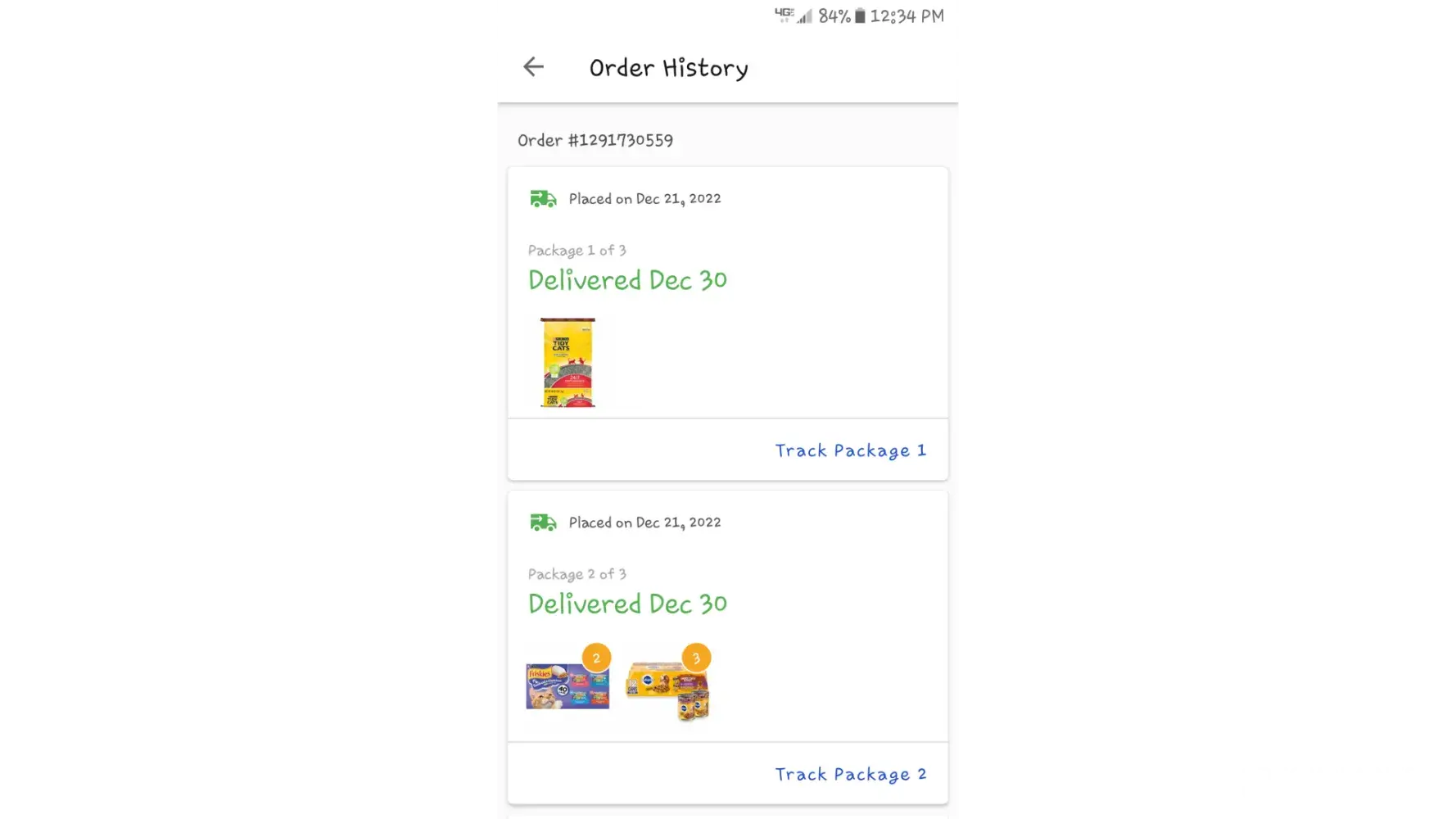Open the Tidy Cats litter item
Viewport: 1456px width, 819px height.
click(567, 362)
